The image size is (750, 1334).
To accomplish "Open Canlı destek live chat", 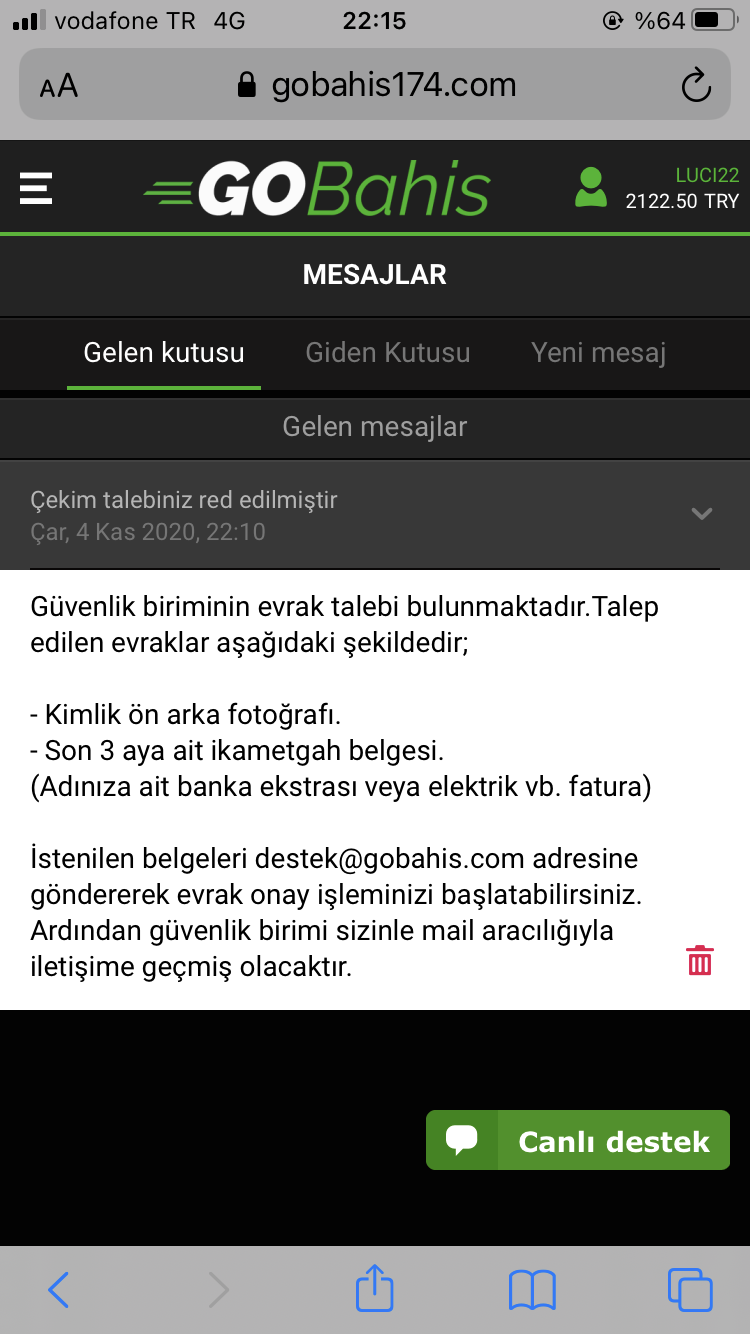I will 578,1140.
